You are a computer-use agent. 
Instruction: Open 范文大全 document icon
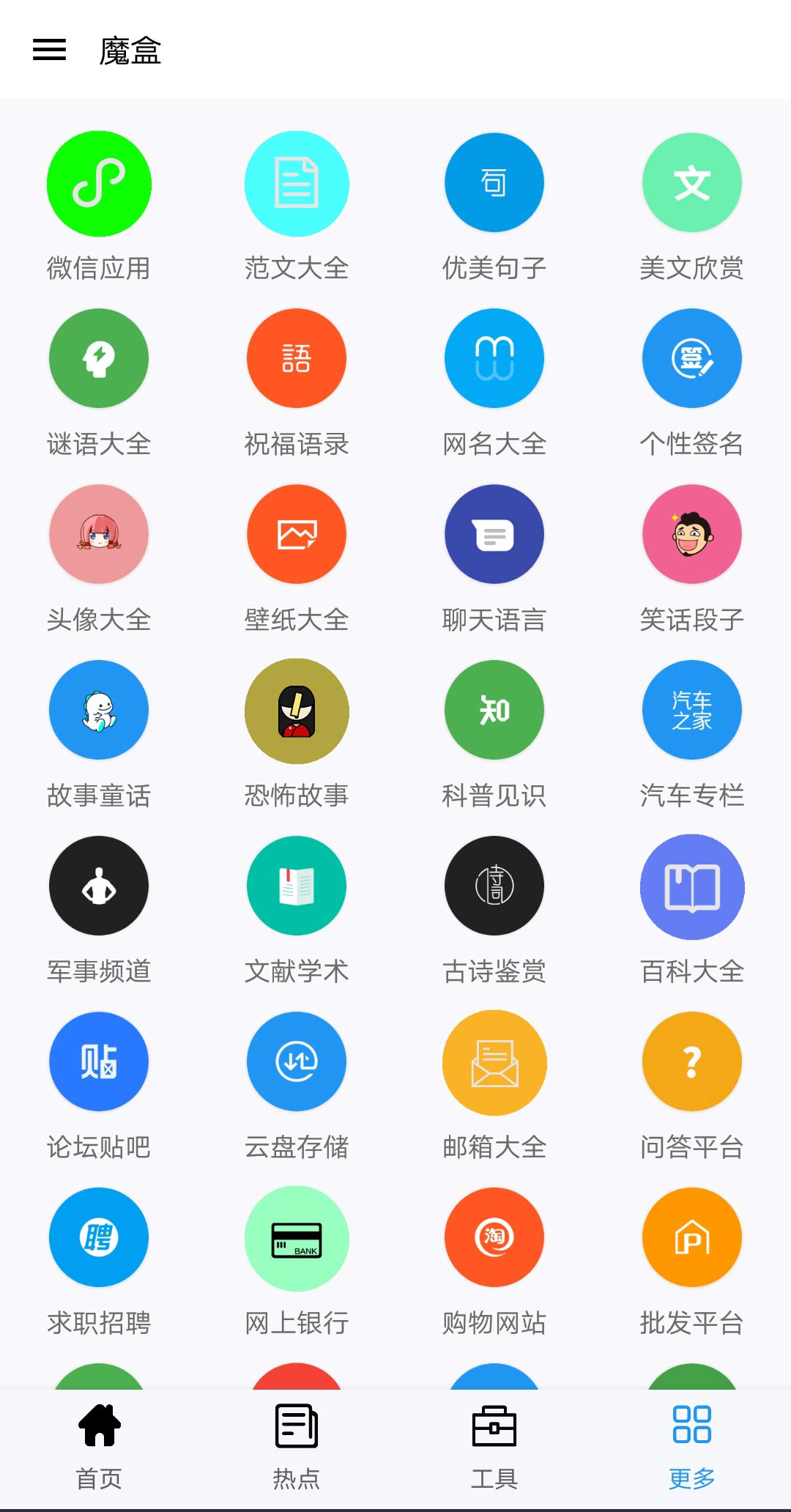tap(297, 184)
